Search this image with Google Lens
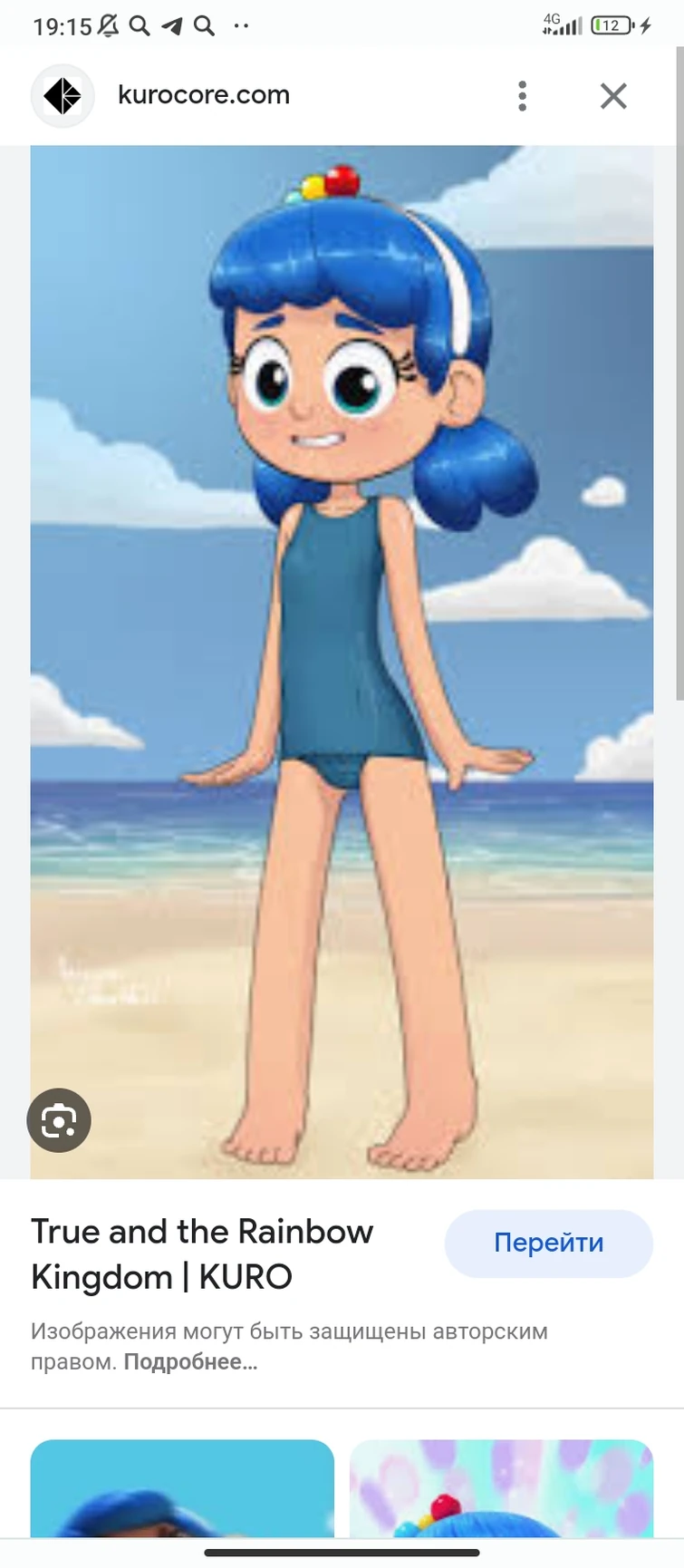The image size is (684, 1568). pos(59,1120)
